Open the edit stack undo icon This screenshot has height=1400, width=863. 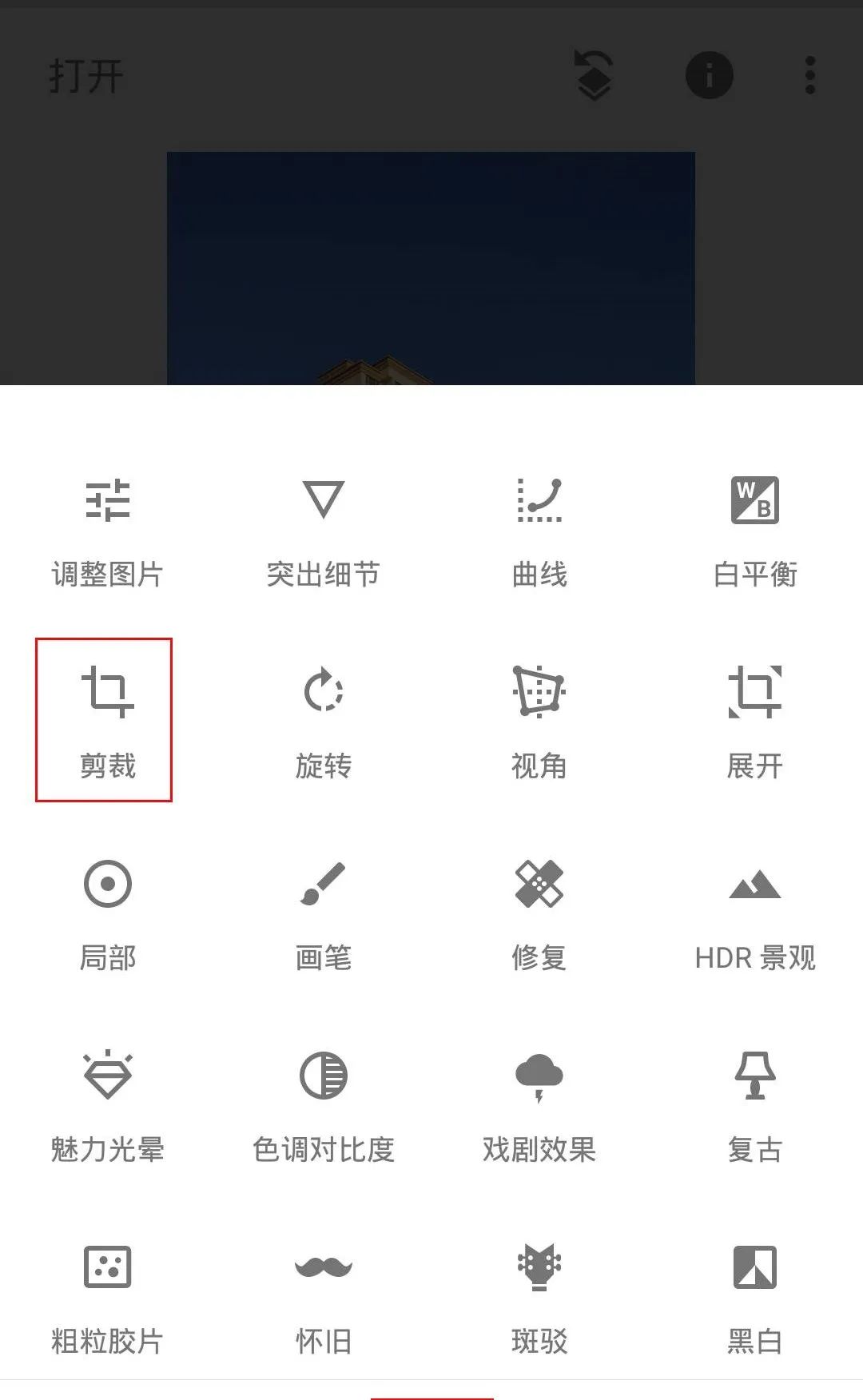click(594, 75)
